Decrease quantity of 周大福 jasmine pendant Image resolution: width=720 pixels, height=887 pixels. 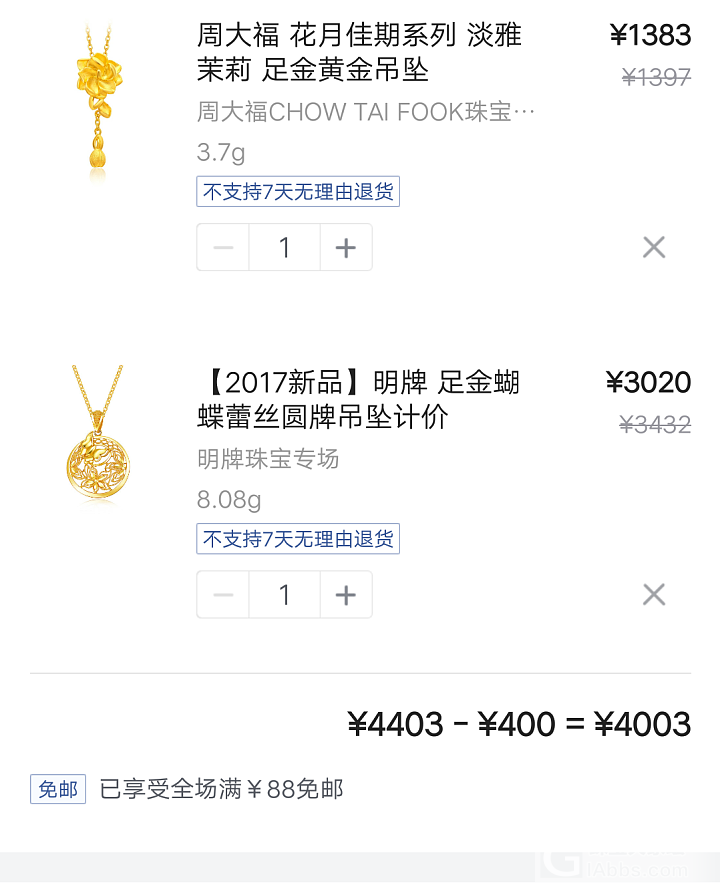click(223, 248)
